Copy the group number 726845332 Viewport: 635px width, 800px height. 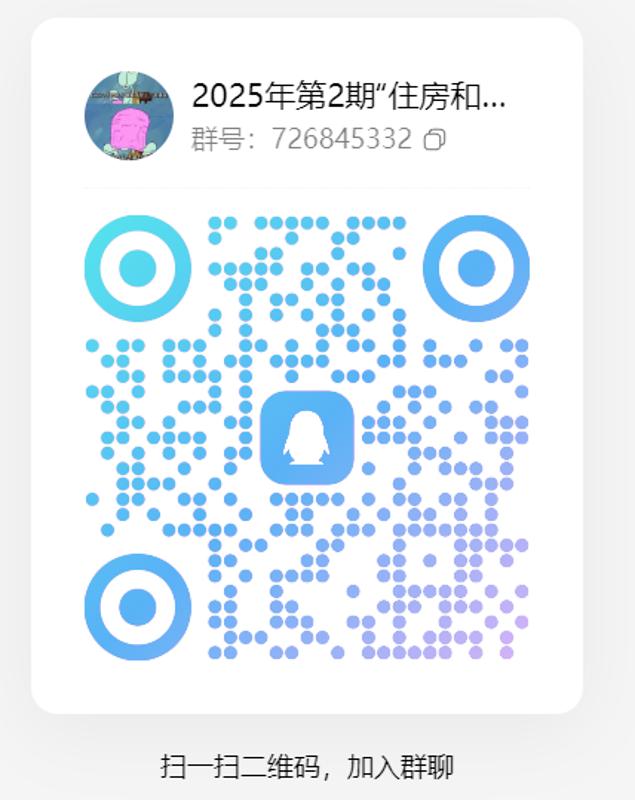coord(434,140)
